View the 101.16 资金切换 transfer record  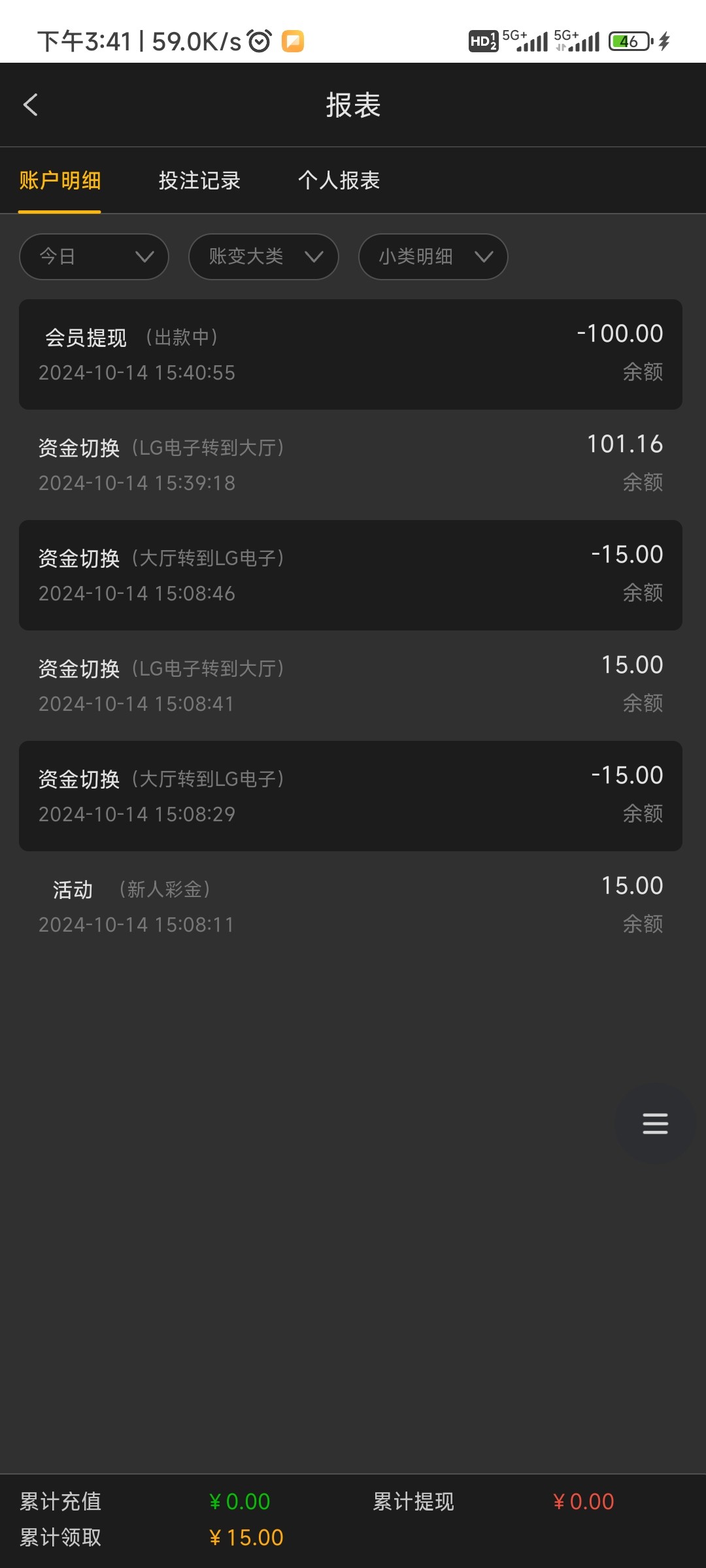[x=350, y=465]
